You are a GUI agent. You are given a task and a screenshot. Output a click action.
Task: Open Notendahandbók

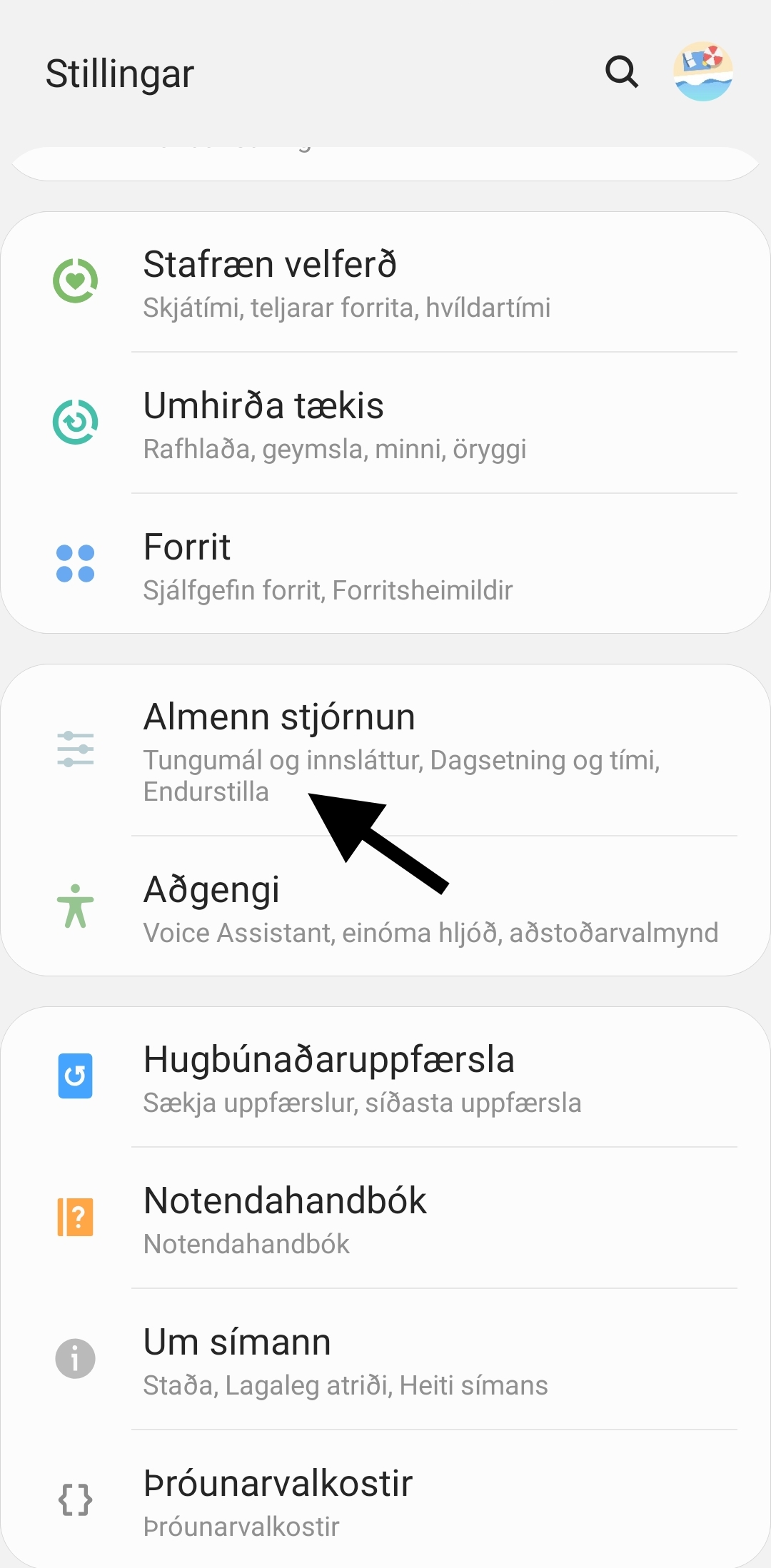pyautogui.click(x=385, y=1219)
